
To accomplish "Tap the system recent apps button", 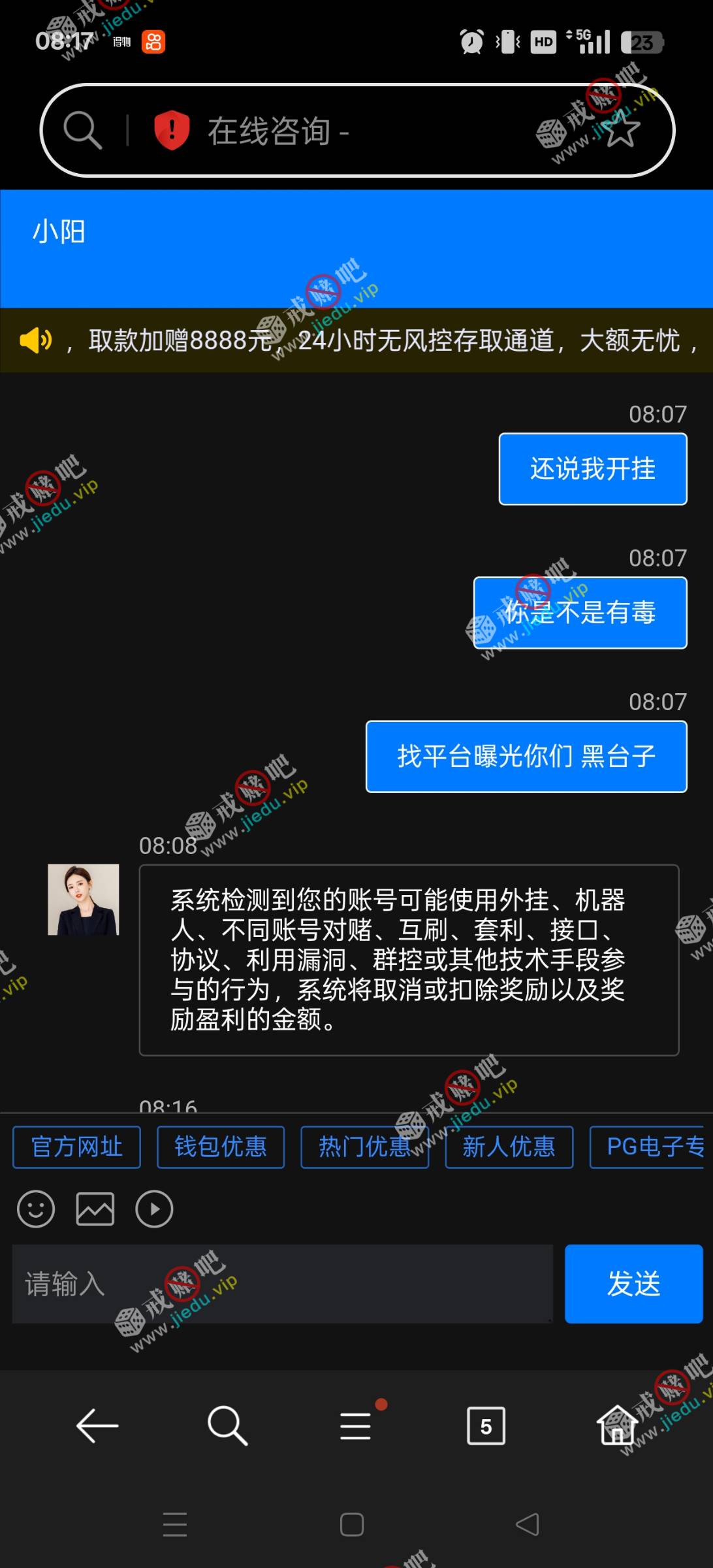I will [175, 1525].
